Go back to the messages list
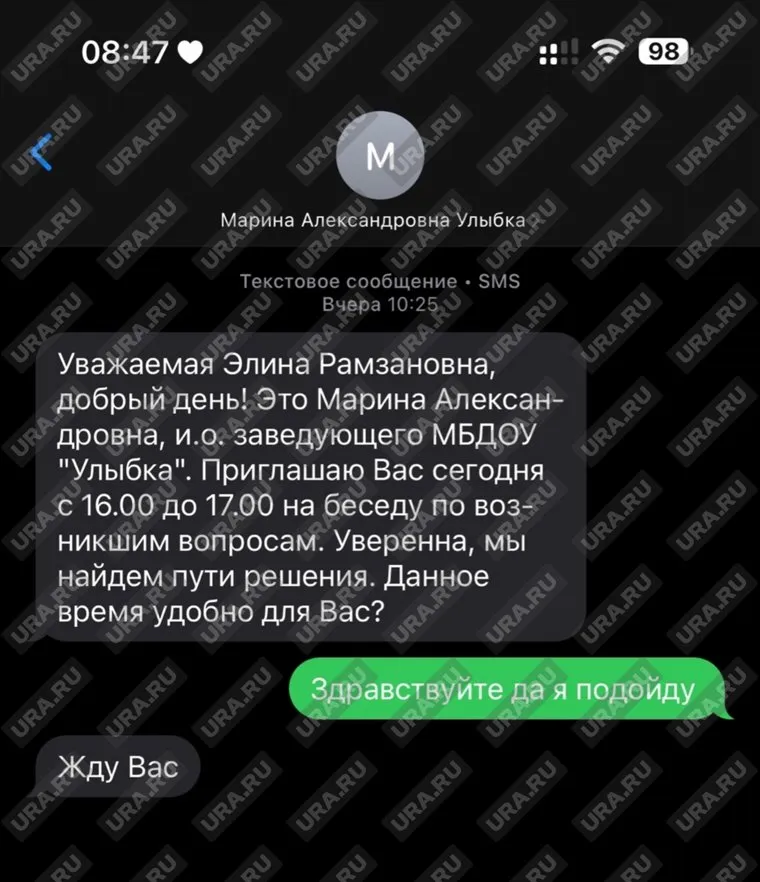Screen dimensions: 760x882 tap(42, 155)
